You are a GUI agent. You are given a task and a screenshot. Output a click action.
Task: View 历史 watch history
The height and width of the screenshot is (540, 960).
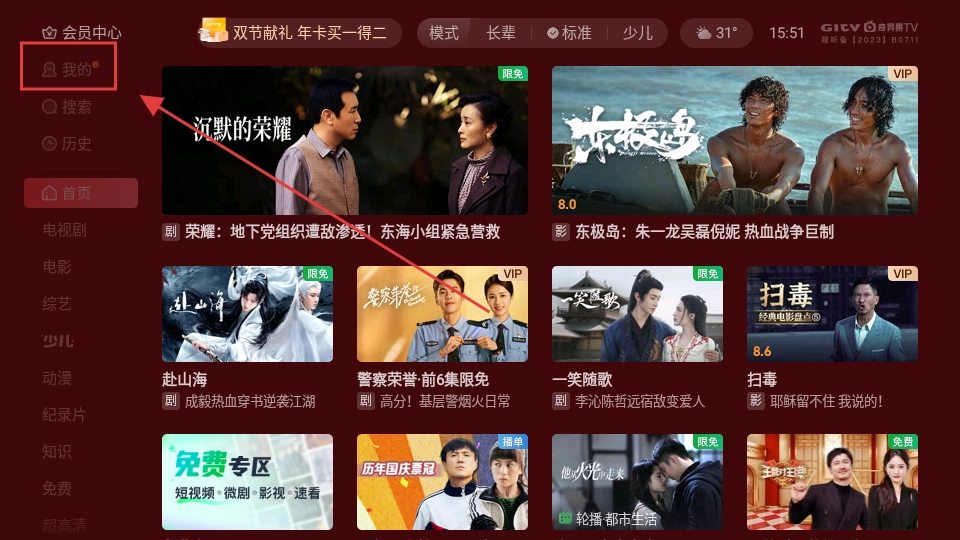click(x=67, y=144)
